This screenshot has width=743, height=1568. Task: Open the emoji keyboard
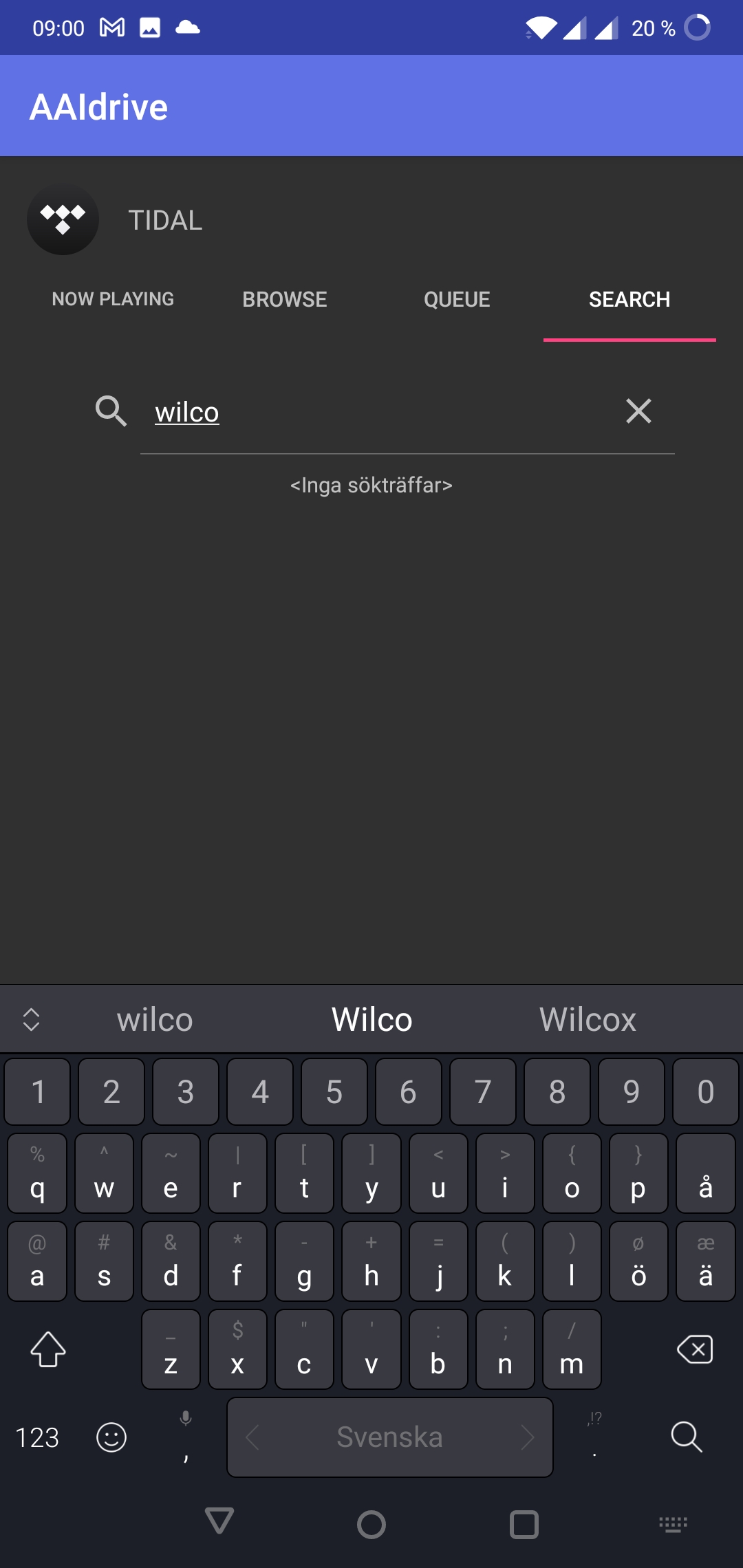(x=111, y=1437)
